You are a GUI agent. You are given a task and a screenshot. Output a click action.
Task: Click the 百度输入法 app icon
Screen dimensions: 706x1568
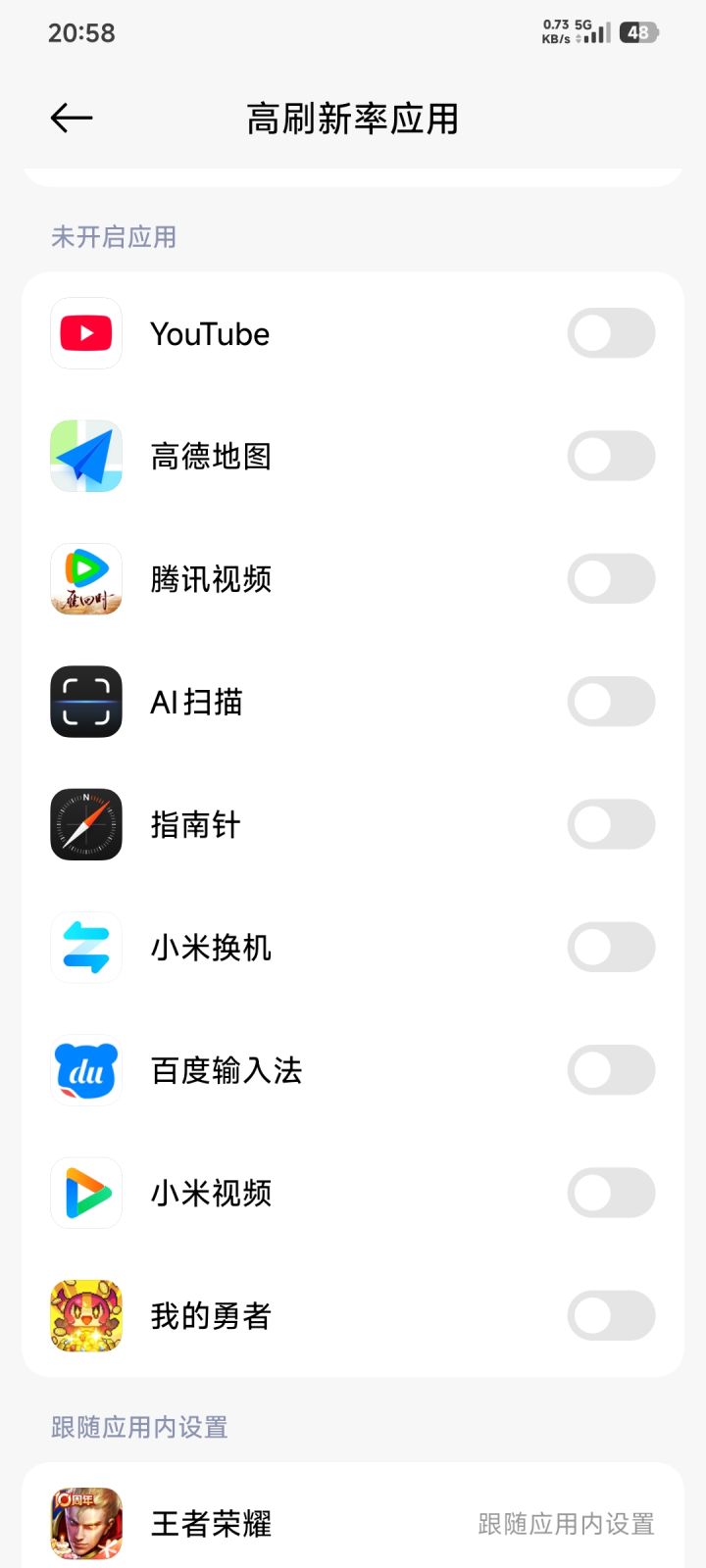(x=85, y=1070)
